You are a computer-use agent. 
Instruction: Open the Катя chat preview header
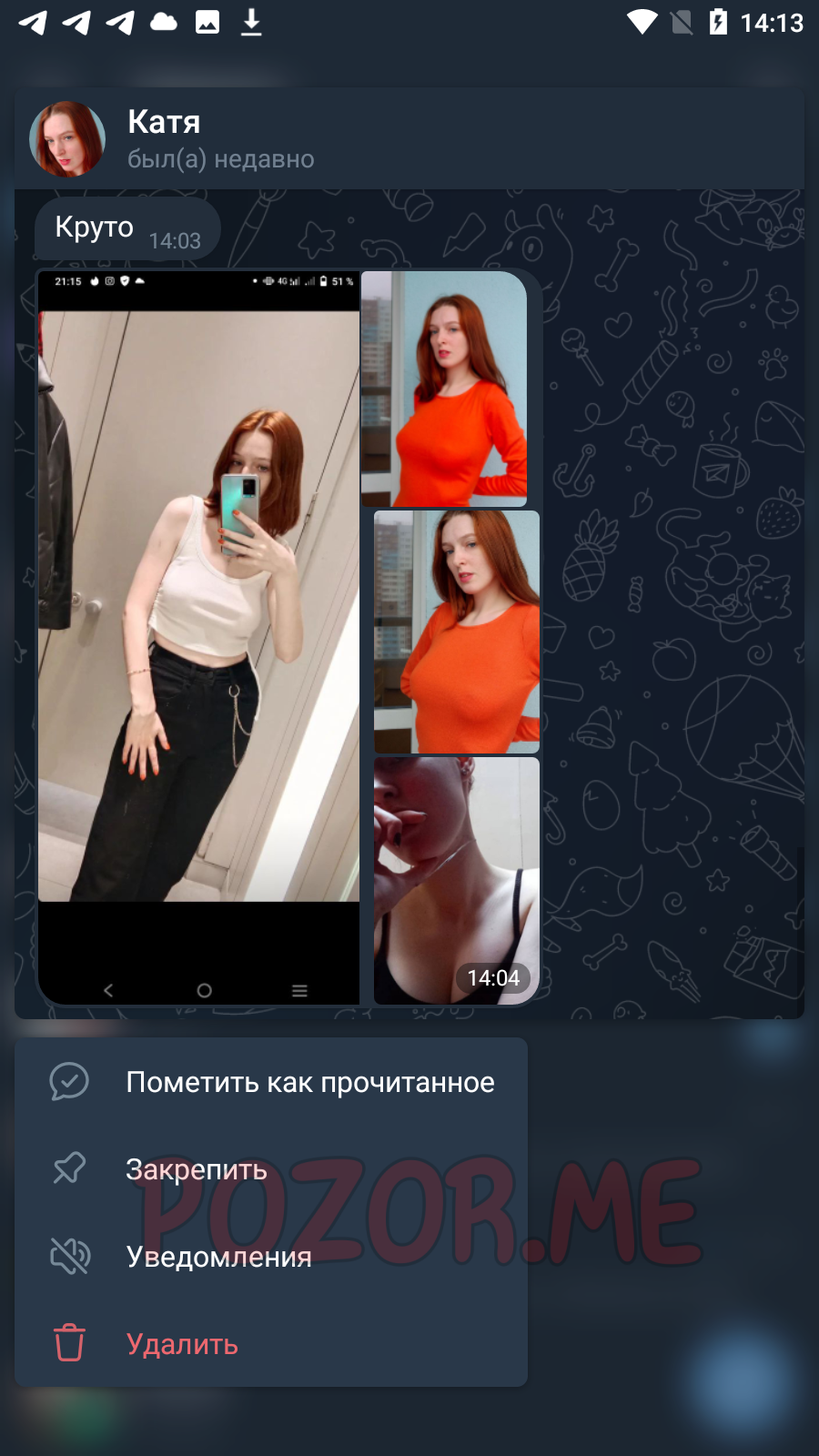coord(409,138)
